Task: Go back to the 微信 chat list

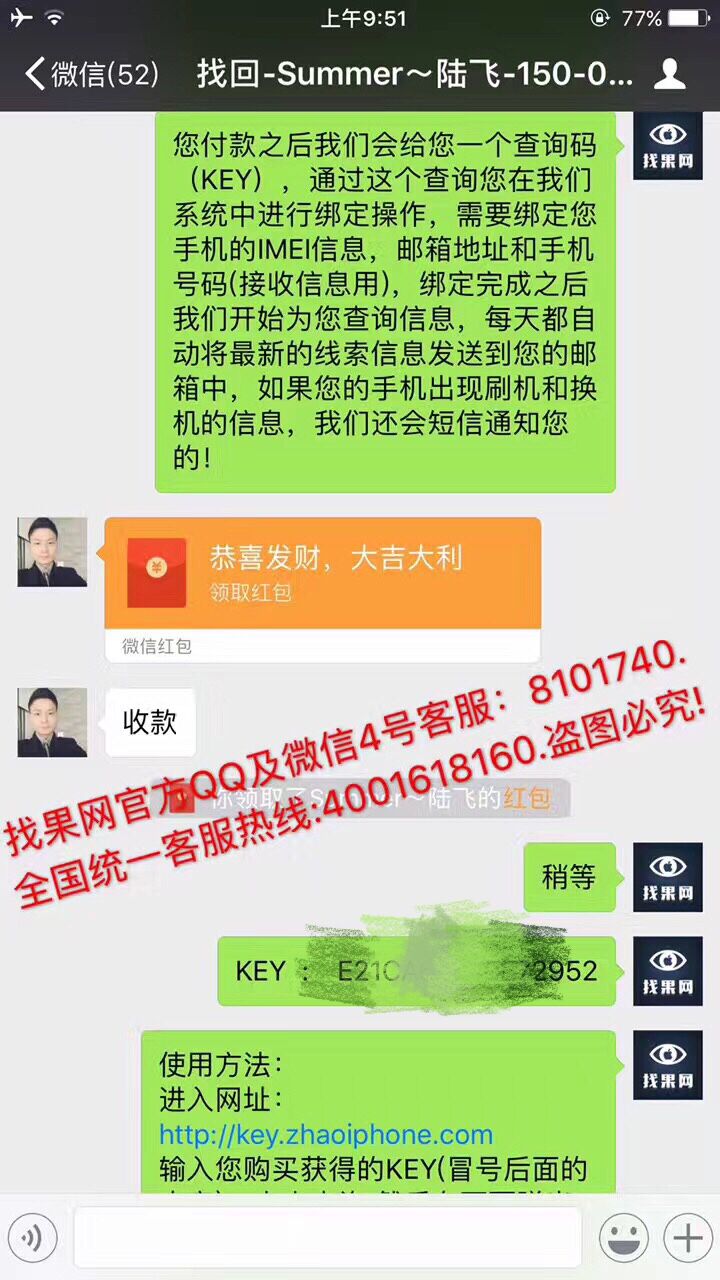Action: [90, 74]
